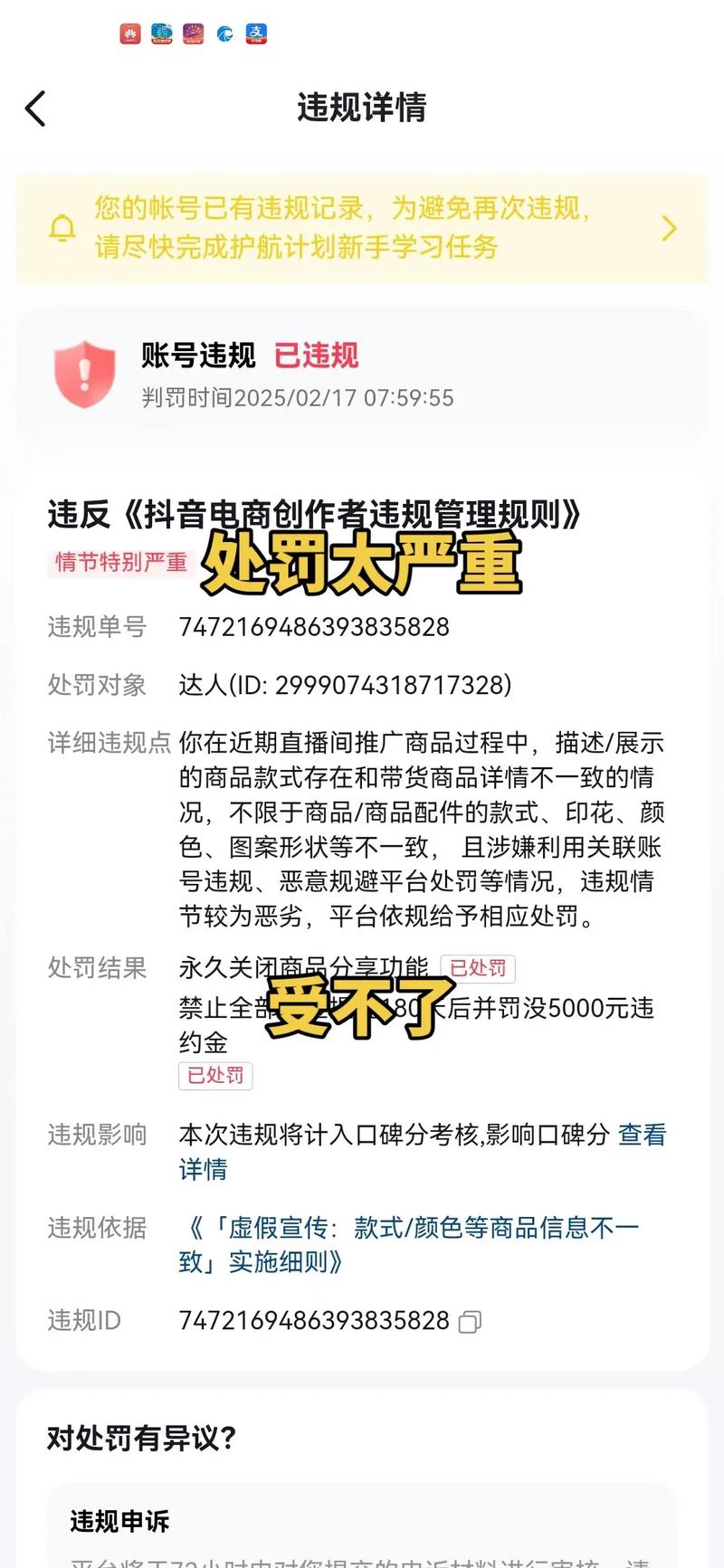Select the 已违规 status label

click(x=317, y=356)
